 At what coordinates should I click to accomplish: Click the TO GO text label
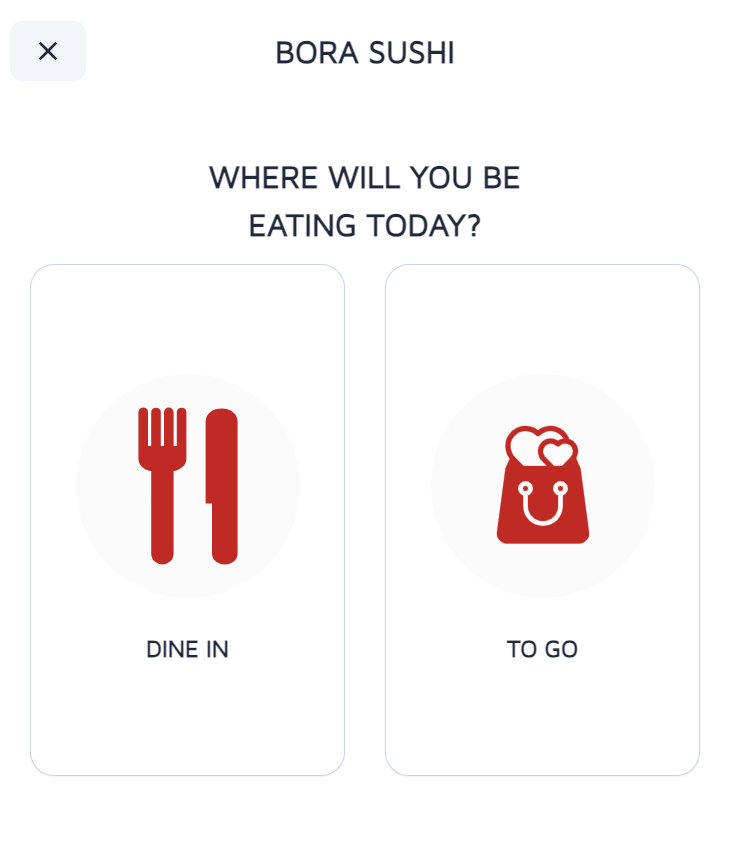click(x=542, y=648)
